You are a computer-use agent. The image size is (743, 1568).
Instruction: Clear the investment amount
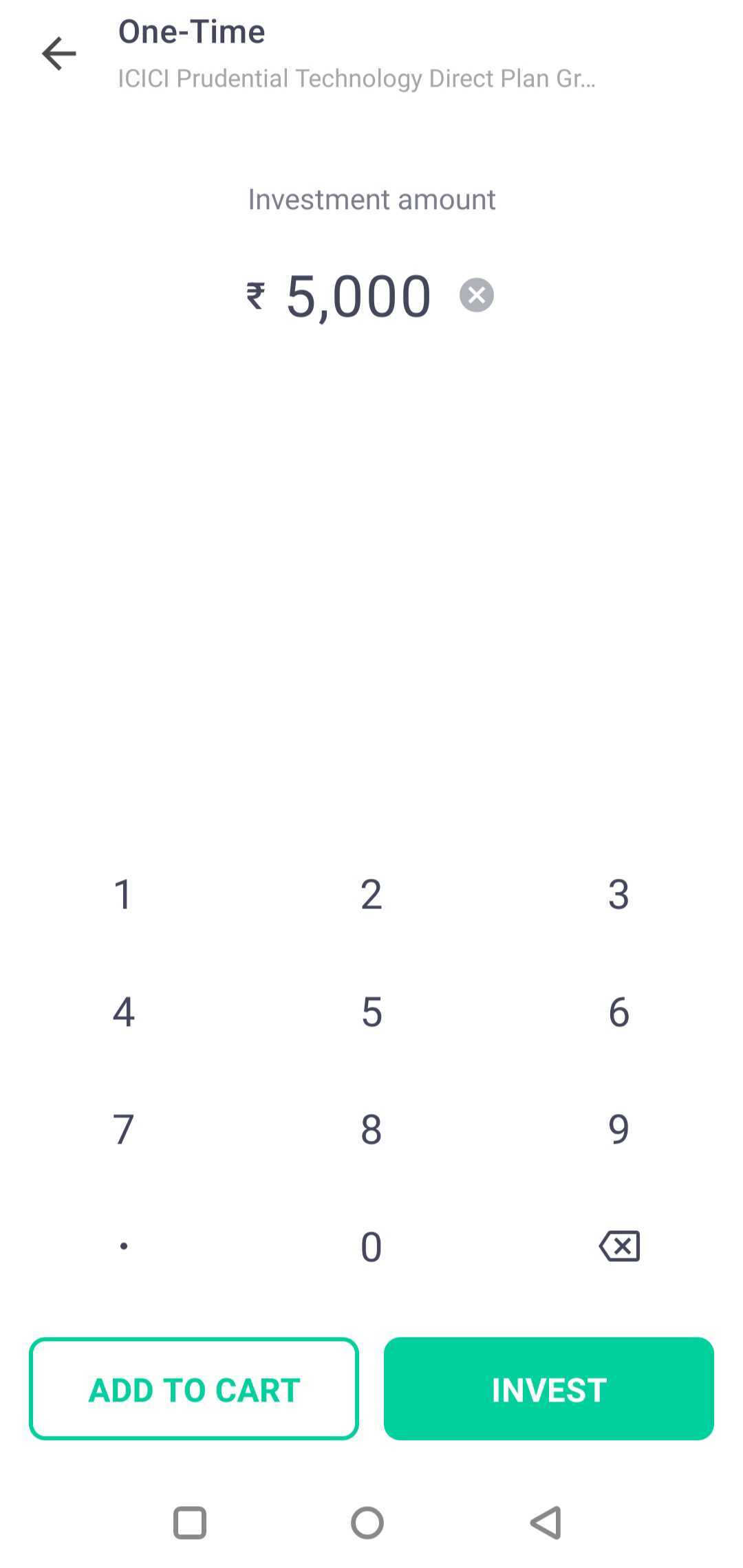click(477, 295)
